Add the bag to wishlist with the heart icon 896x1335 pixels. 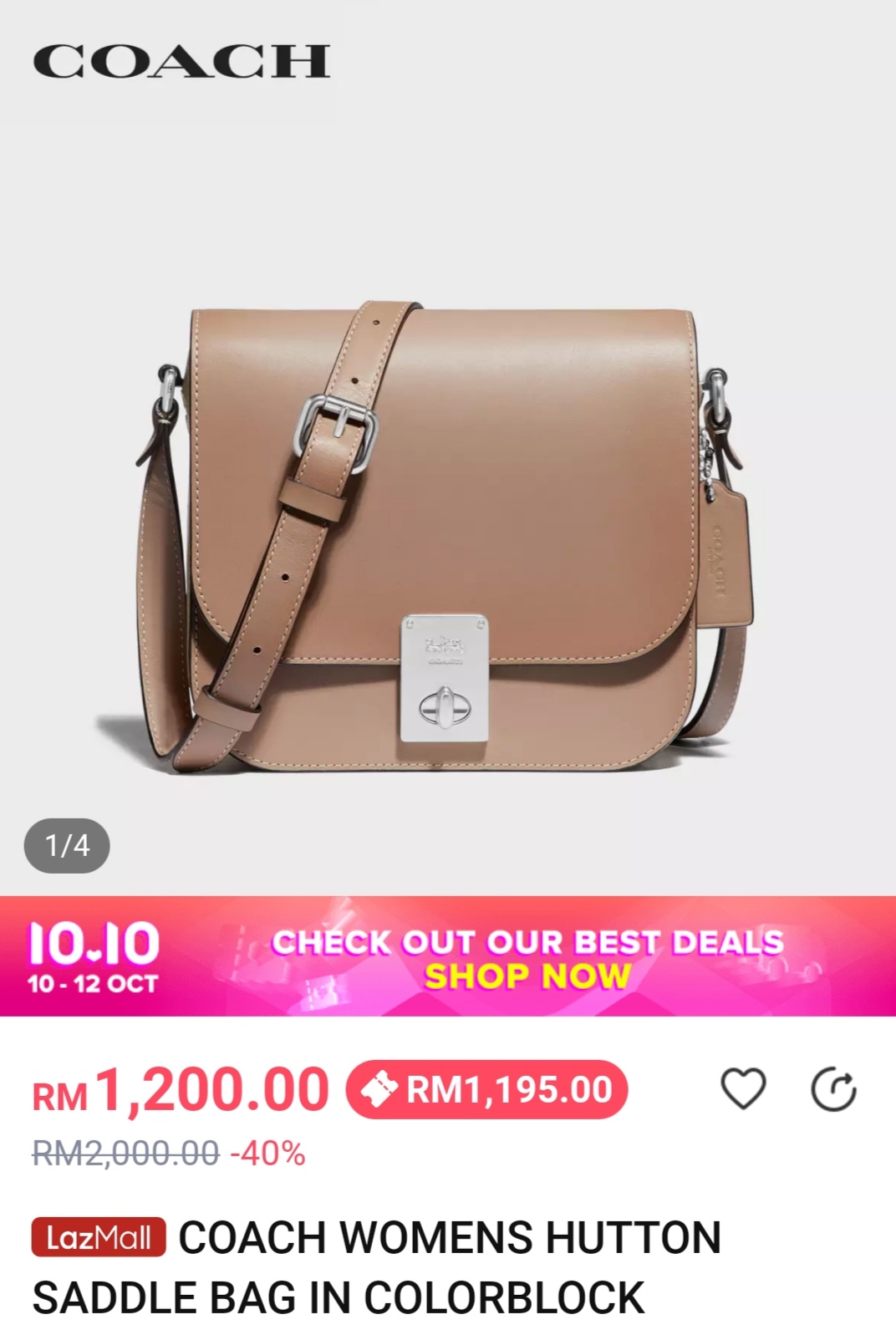pos(743,1089)
